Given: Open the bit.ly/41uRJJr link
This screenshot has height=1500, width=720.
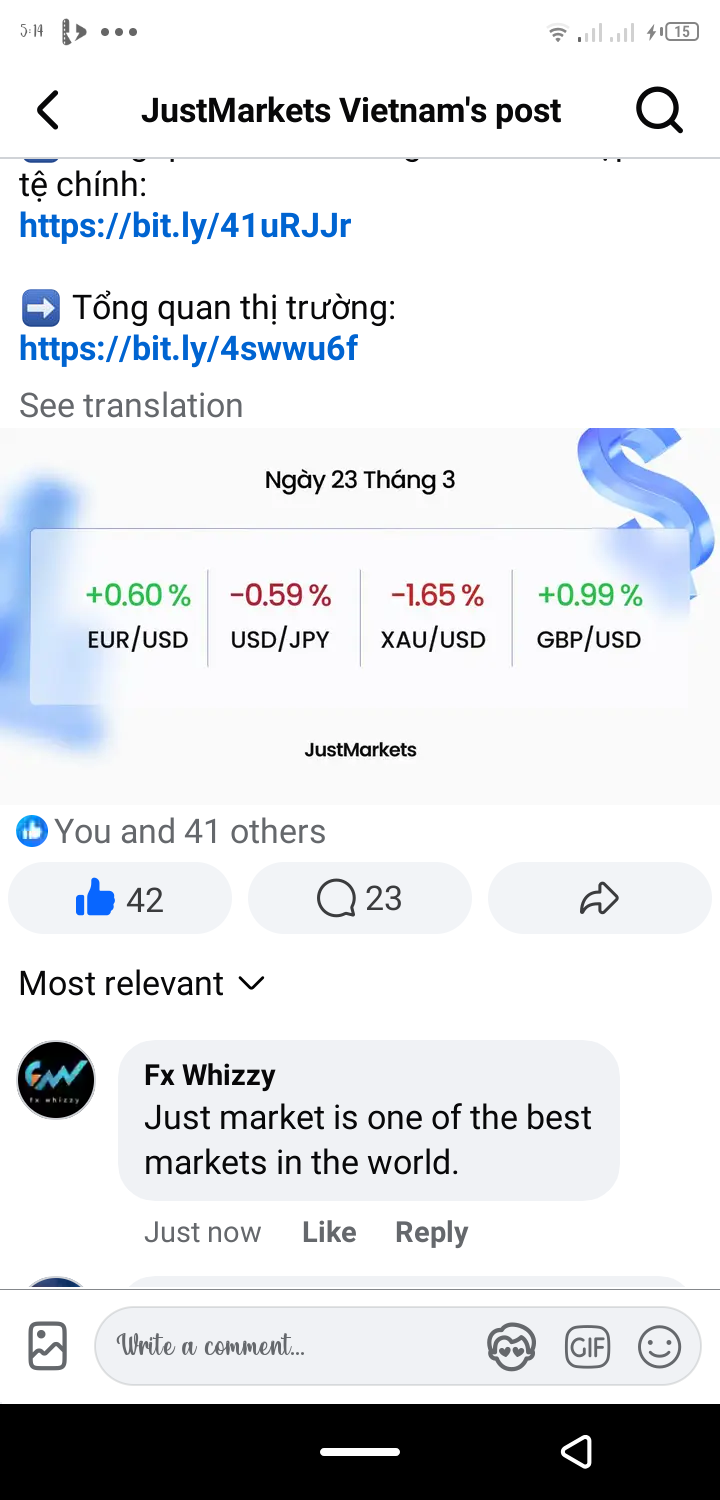Looking at the screenshot, I should (185, 225).
